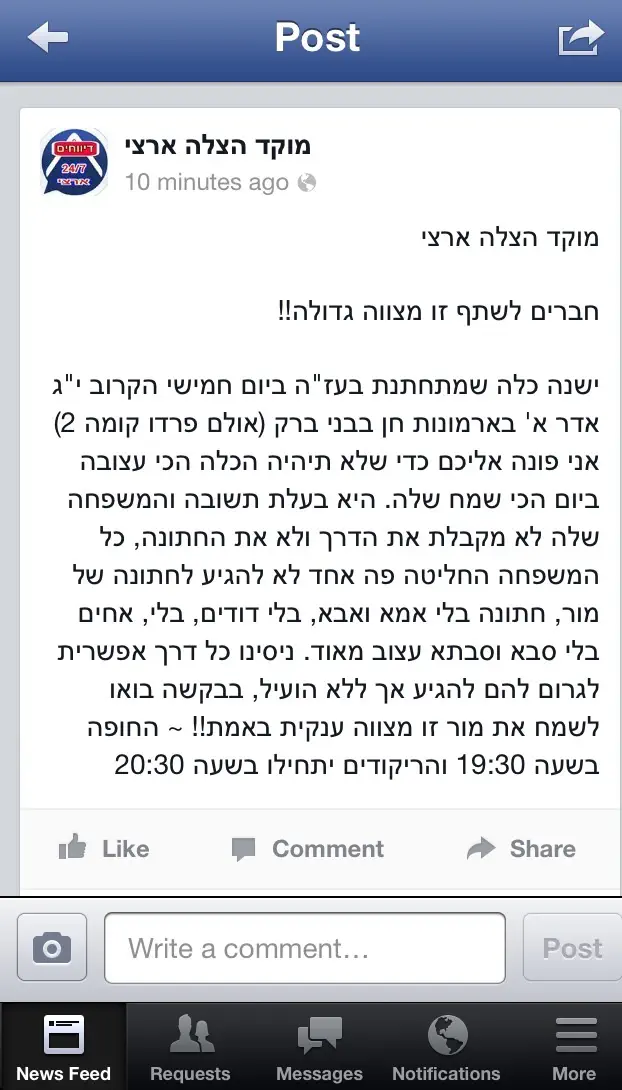The height and width of the screenshot is (1090, 622).
Task: Like this post
Action: tap(104, 849)
